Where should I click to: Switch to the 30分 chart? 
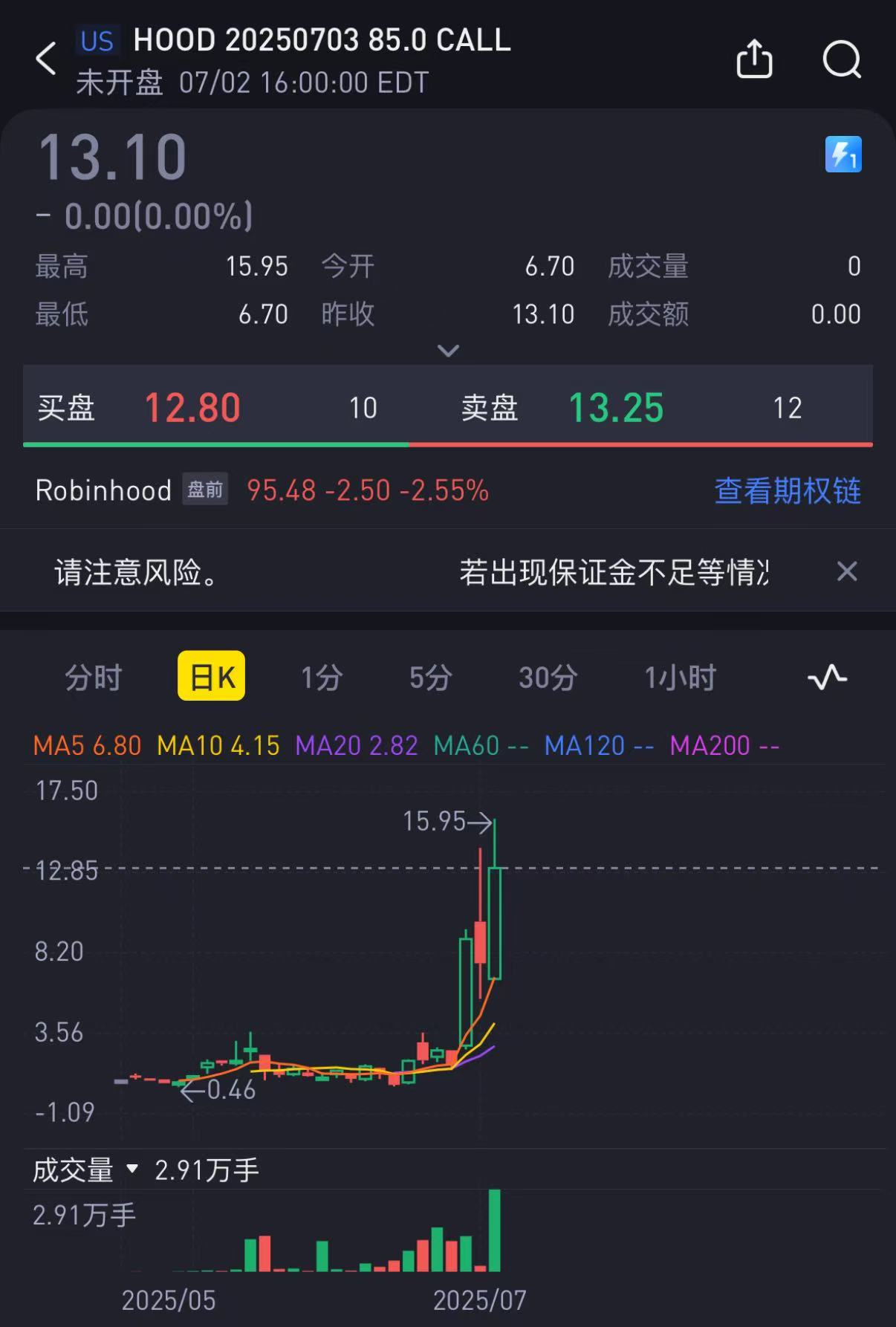[548, 677]
